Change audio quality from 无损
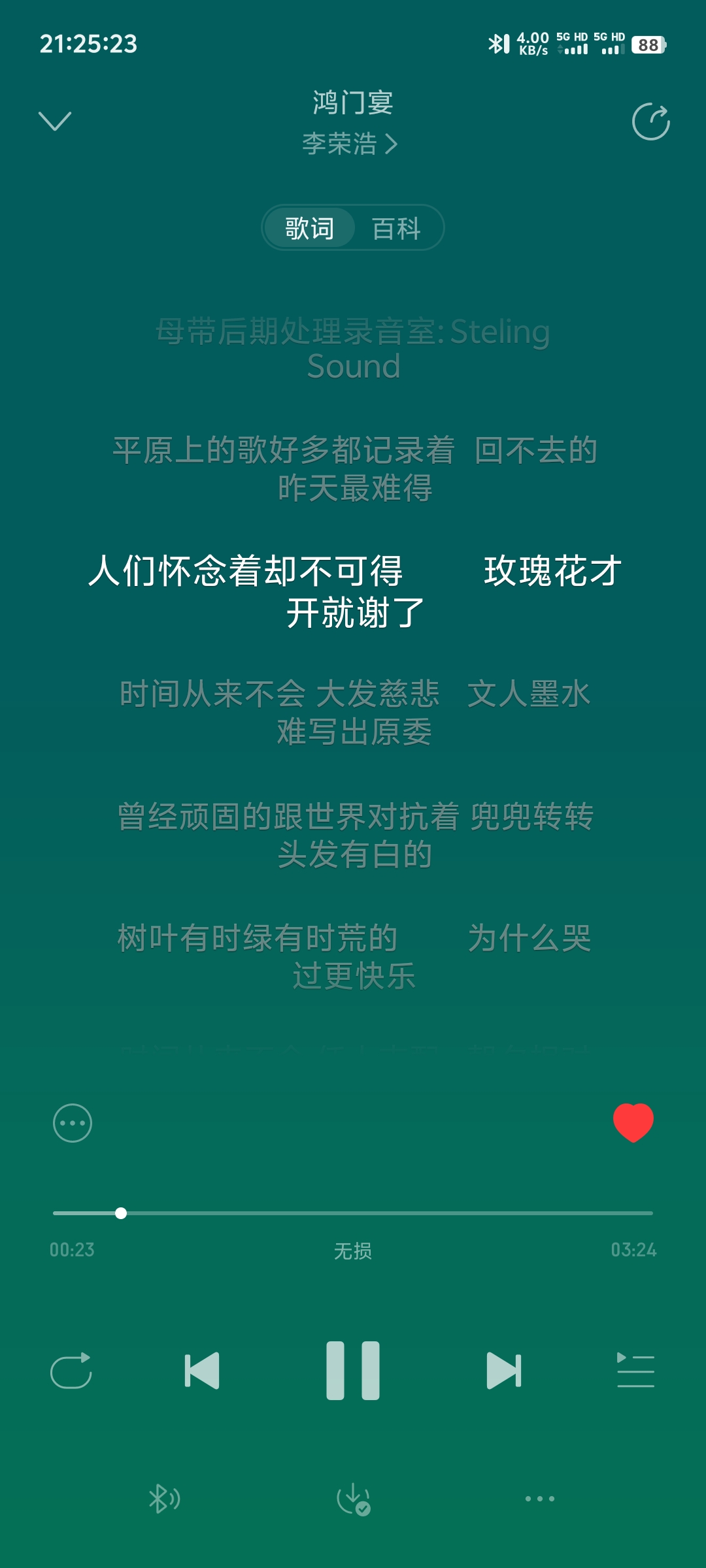The height and width of the screenshot is (1568, 706). (x=353, y=1250)
